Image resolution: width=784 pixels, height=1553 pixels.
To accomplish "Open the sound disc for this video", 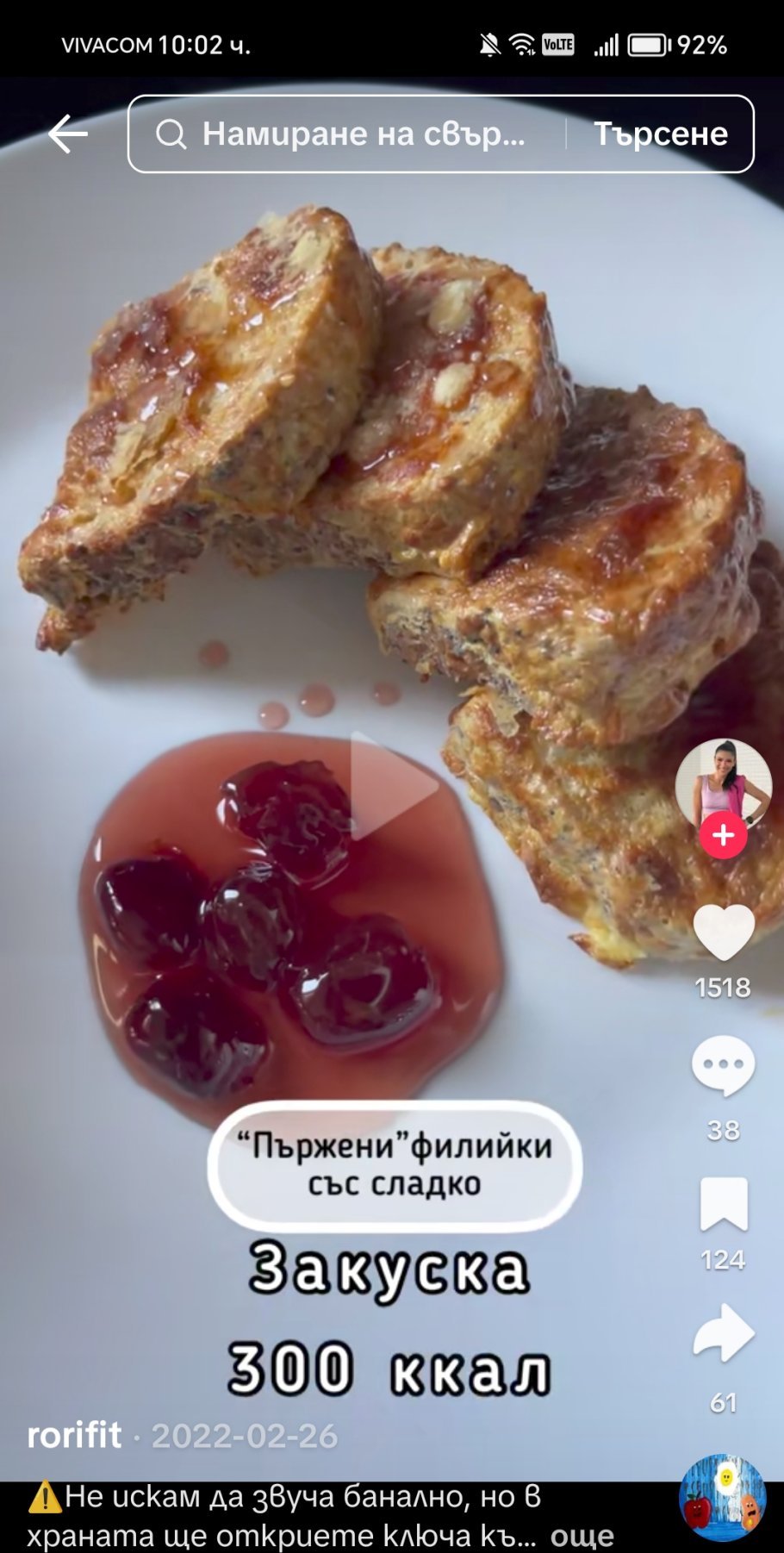I will (722, 1499).
